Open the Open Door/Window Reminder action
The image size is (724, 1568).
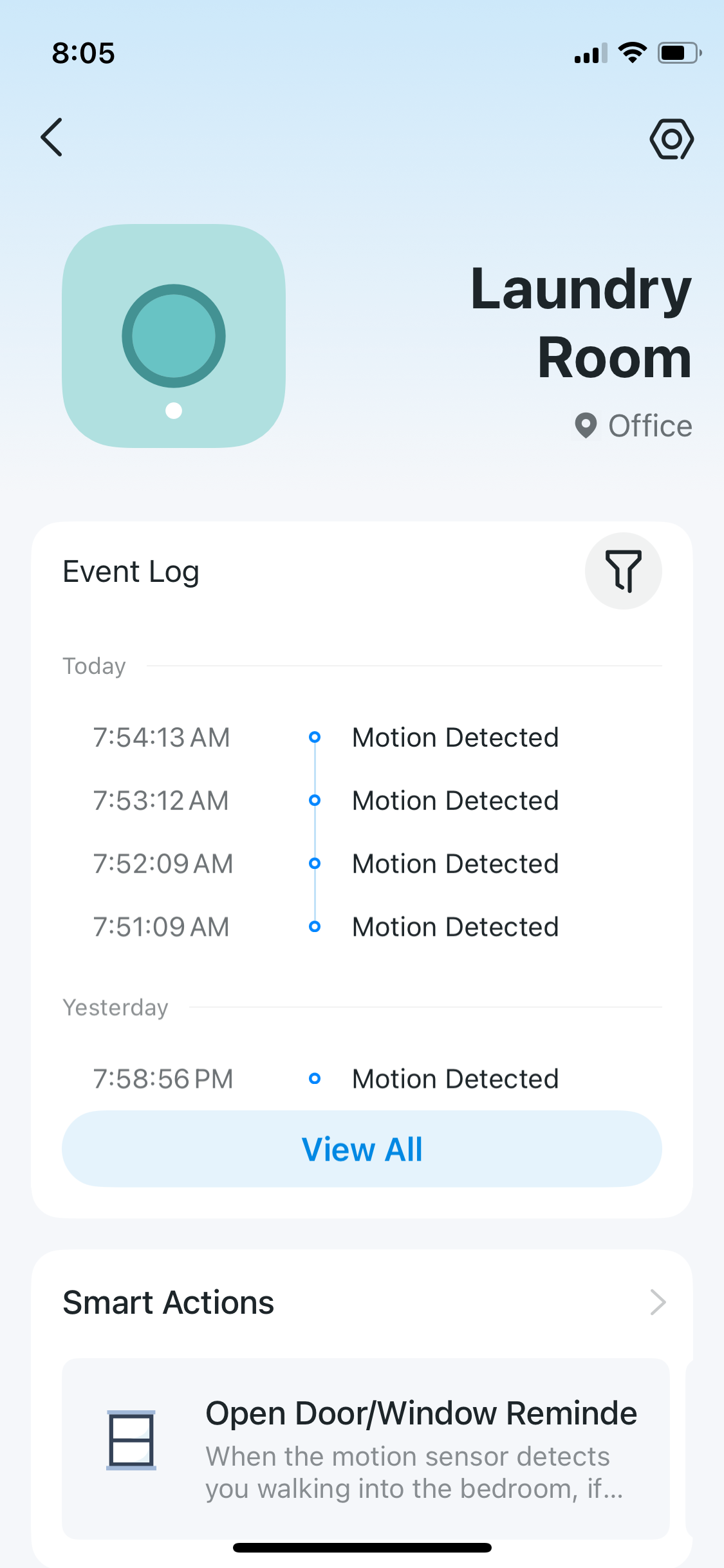point(366,1448)
